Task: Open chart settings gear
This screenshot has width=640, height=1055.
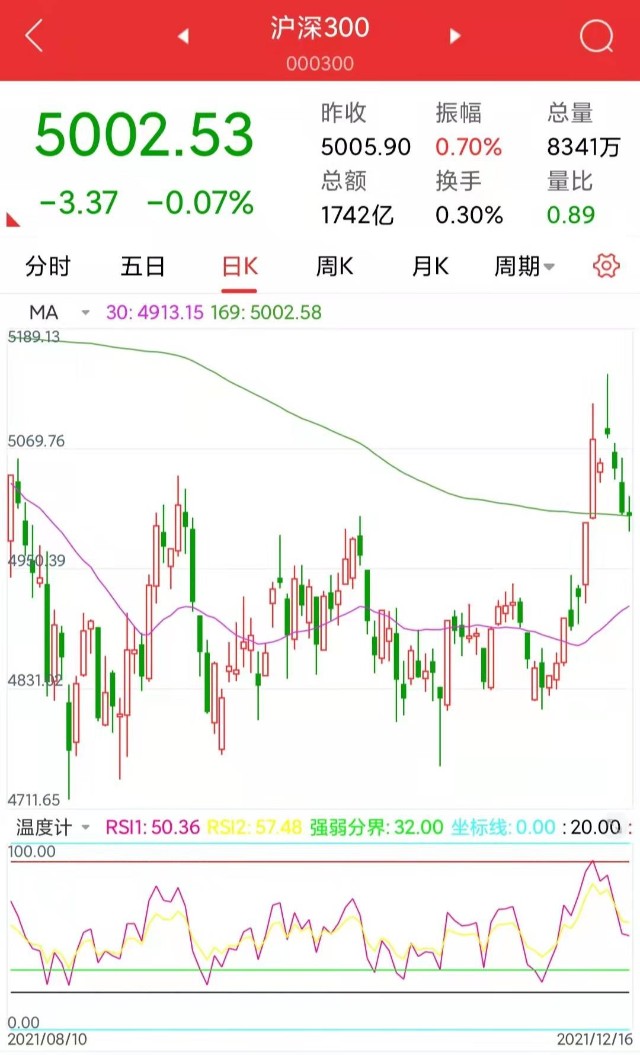Action: pos(605,266)
